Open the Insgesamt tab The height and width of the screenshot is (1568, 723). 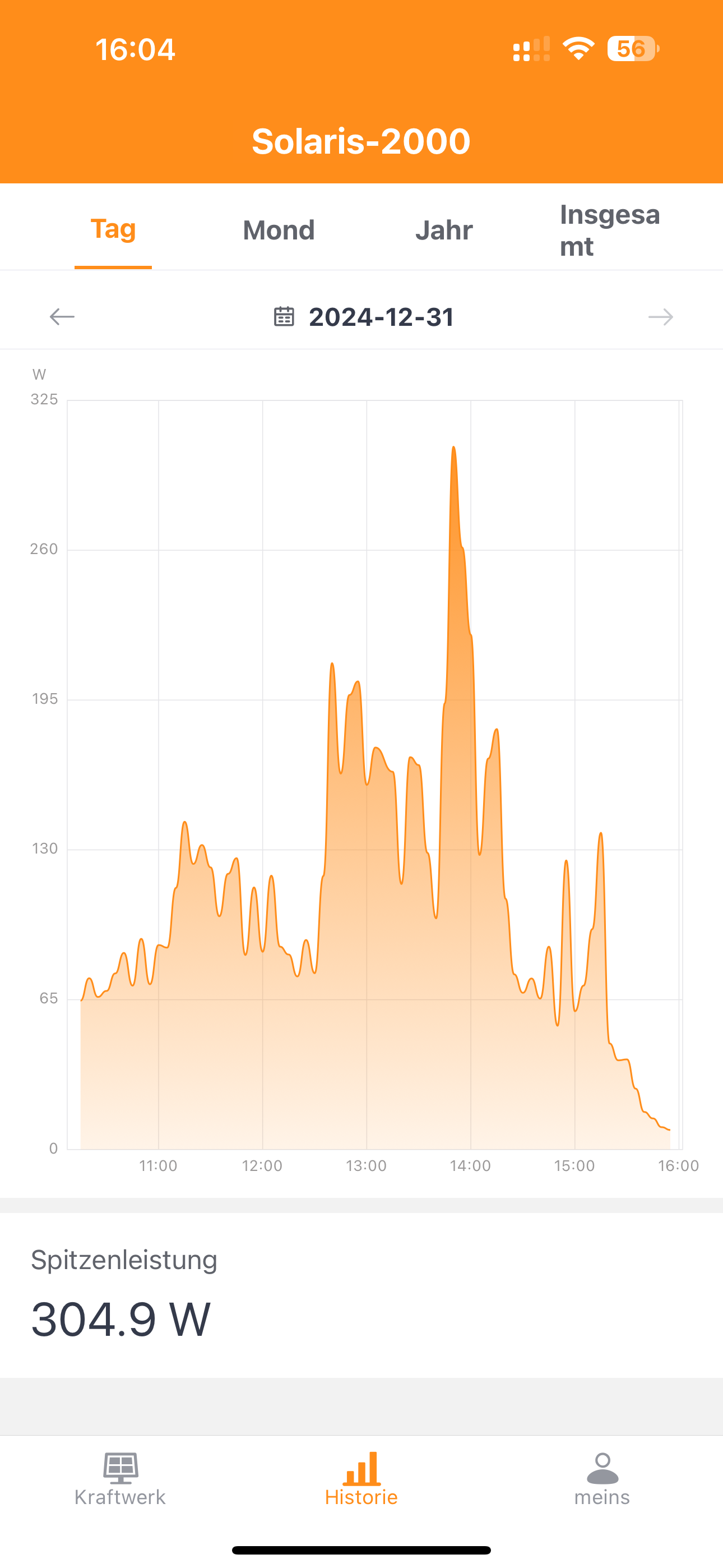click(609, 230)
